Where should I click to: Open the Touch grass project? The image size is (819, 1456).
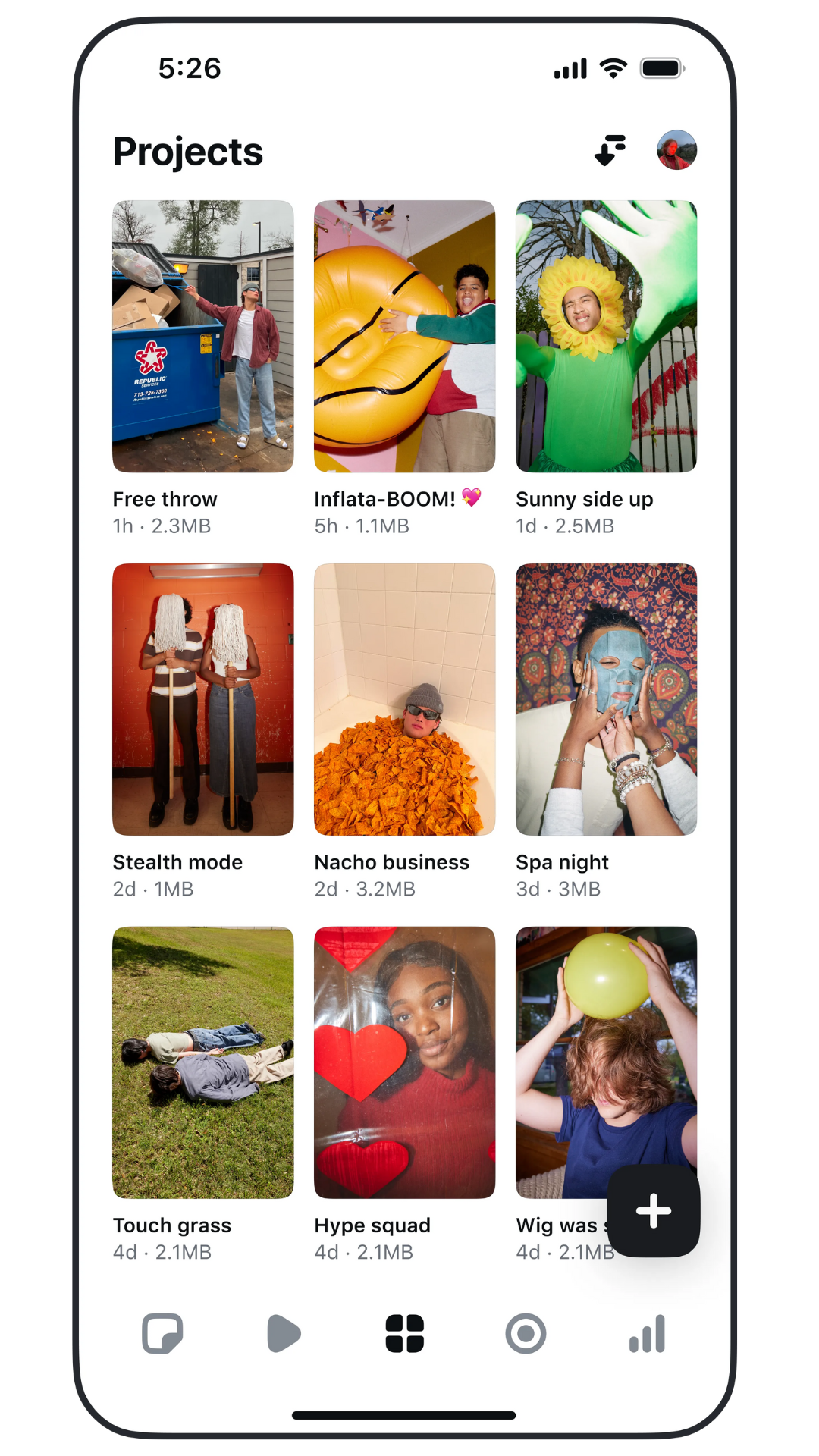point(202,1062)
